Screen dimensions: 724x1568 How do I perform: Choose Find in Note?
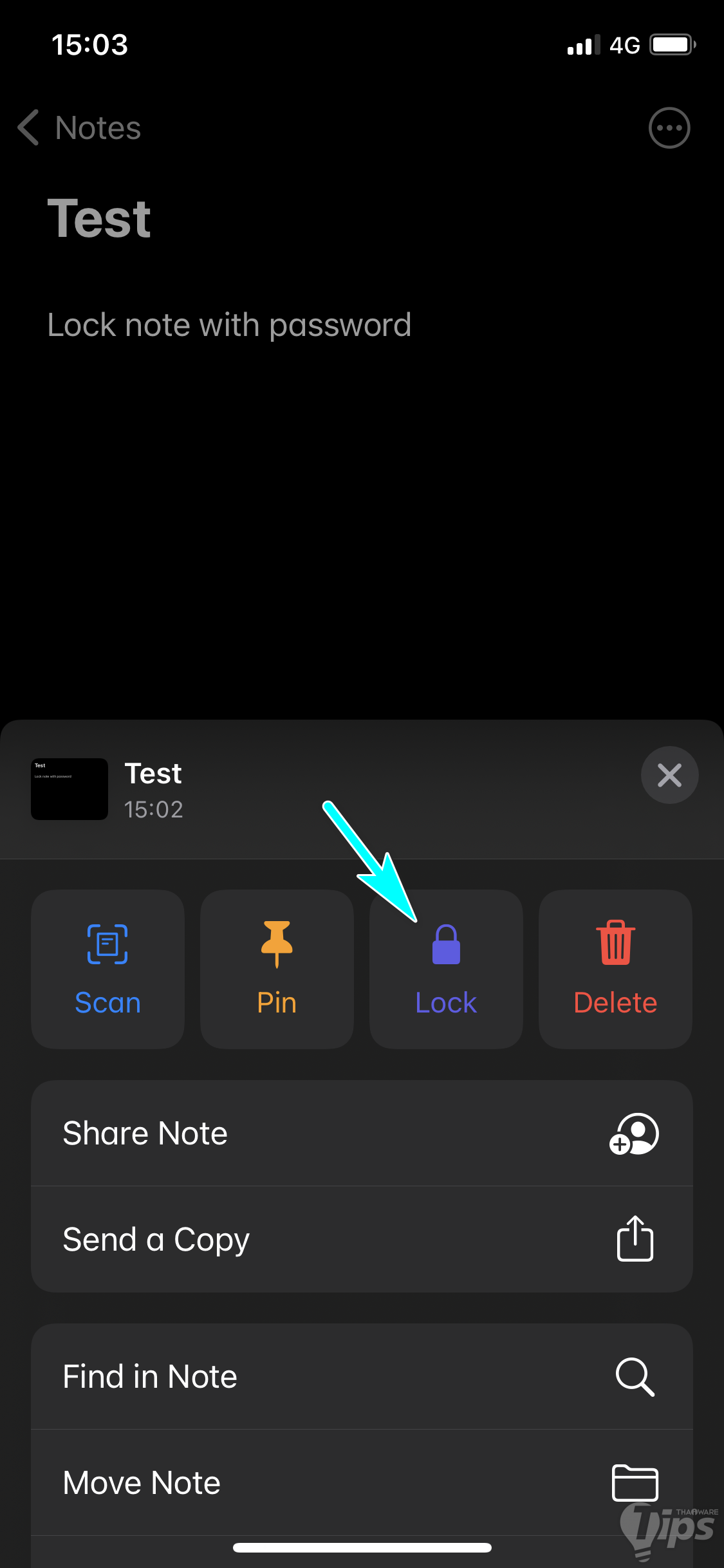(x=362, y=1377)
